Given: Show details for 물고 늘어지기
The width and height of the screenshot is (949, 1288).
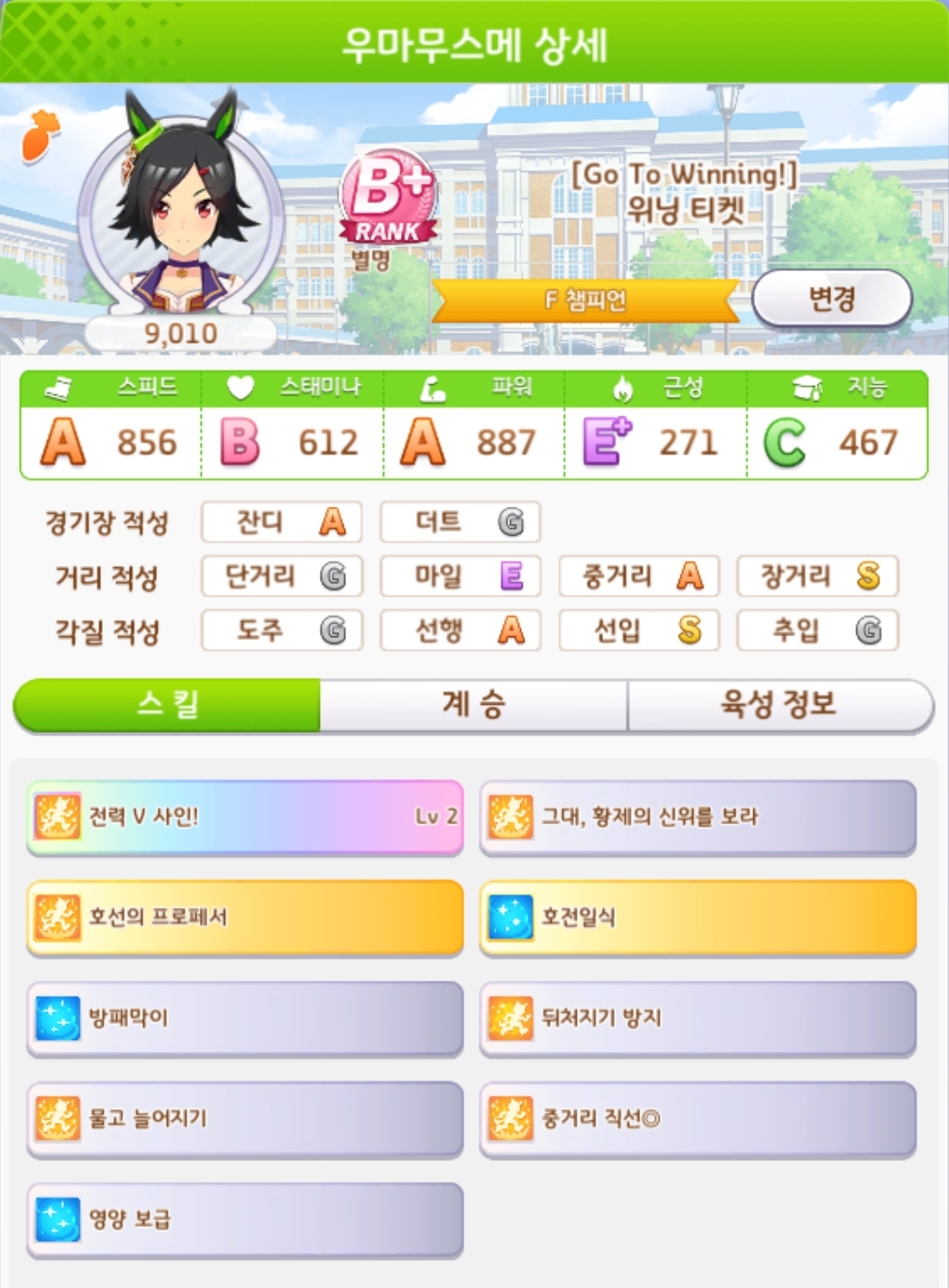Looking at the screenshot, I should click(244, 1119).
